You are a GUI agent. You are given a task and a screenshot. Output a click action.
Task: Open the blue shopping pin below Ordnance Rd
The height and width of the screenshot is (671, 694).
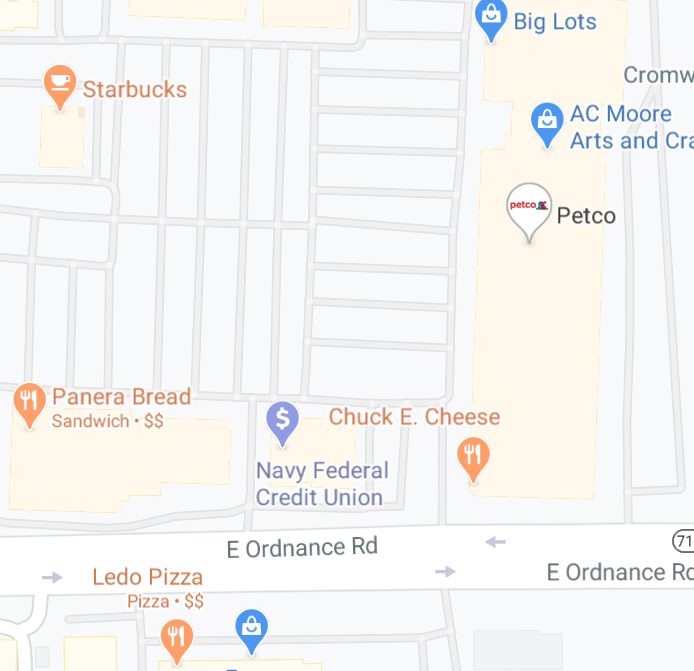pos(251,632)
